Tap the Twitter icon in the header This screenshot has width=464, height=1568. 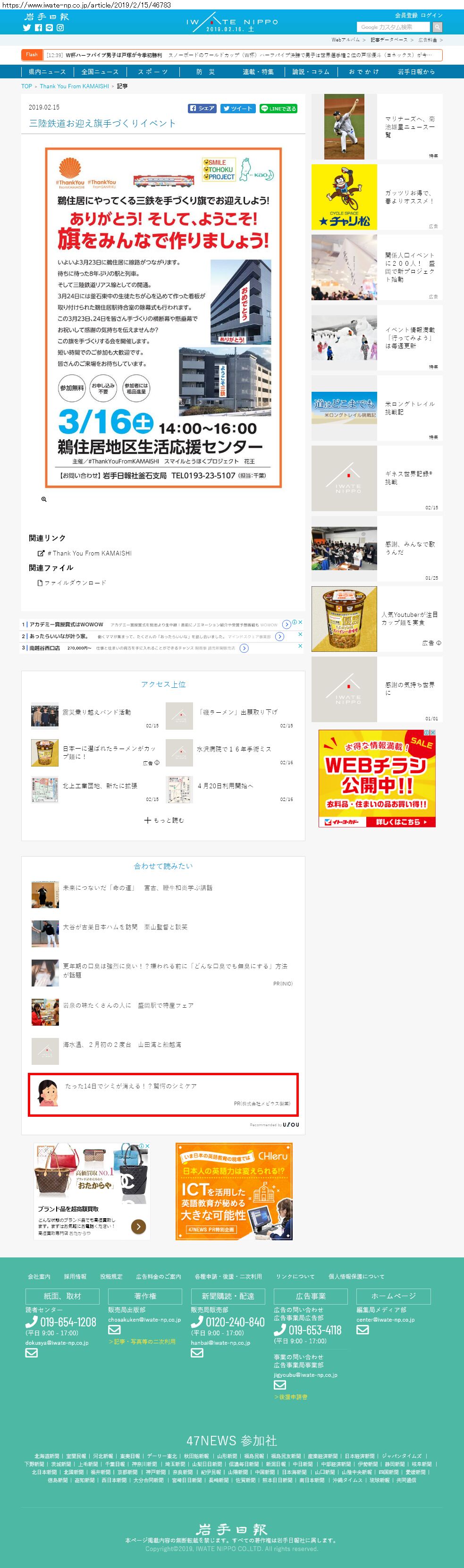point(27,27)
